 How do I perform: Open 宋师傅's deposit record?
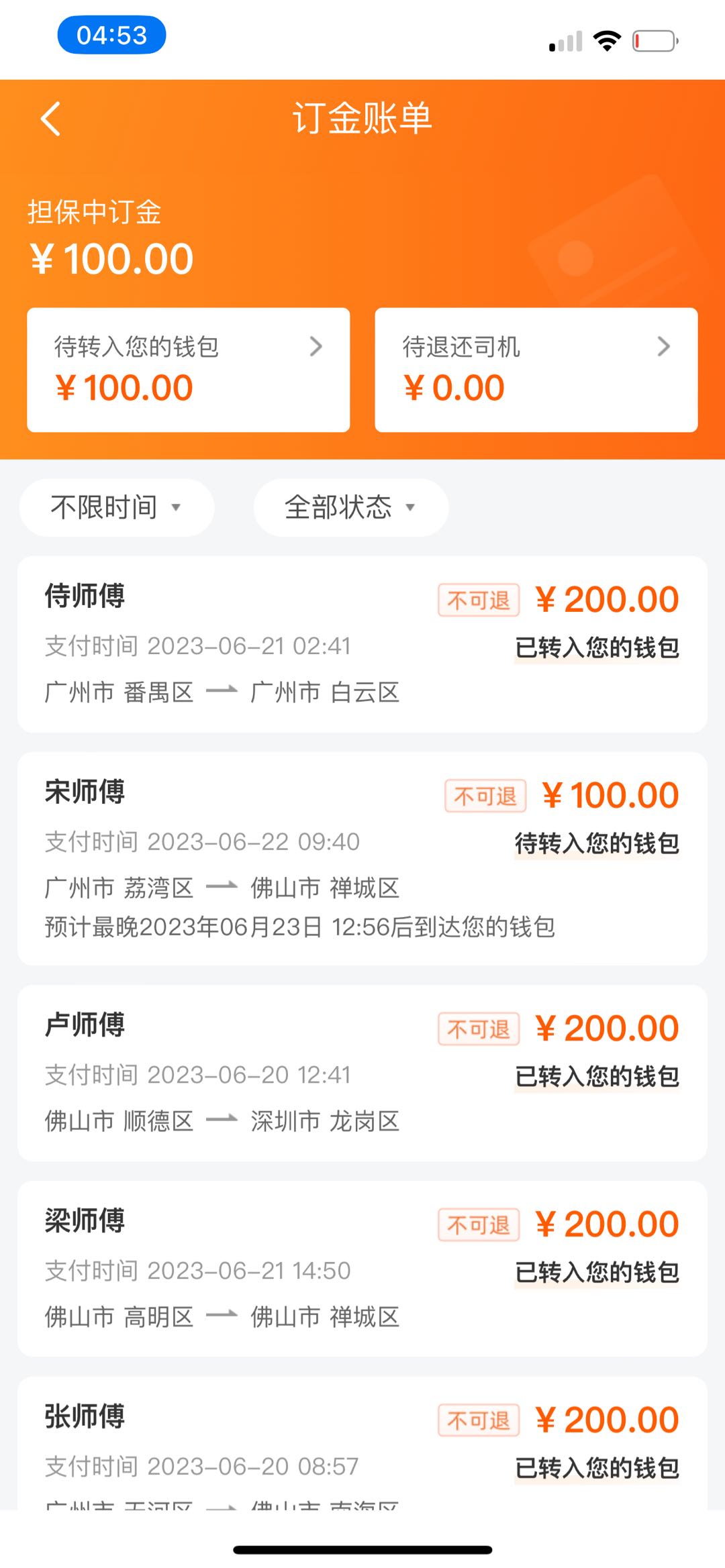tap(362, 858)
